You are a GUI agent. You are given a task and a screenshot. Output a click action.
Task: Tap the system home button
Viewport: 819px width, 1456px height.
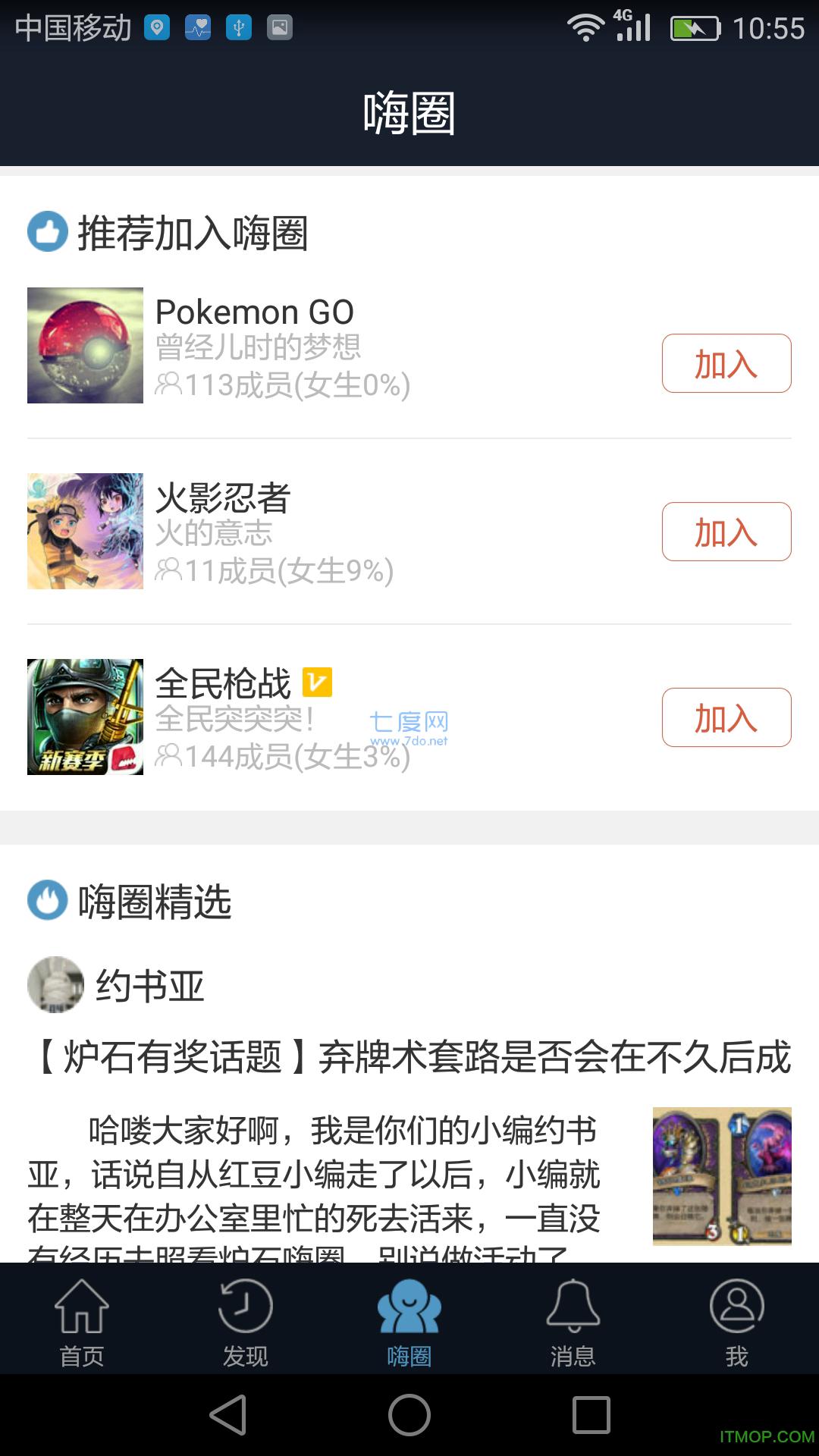click(x=409, y=1415)
